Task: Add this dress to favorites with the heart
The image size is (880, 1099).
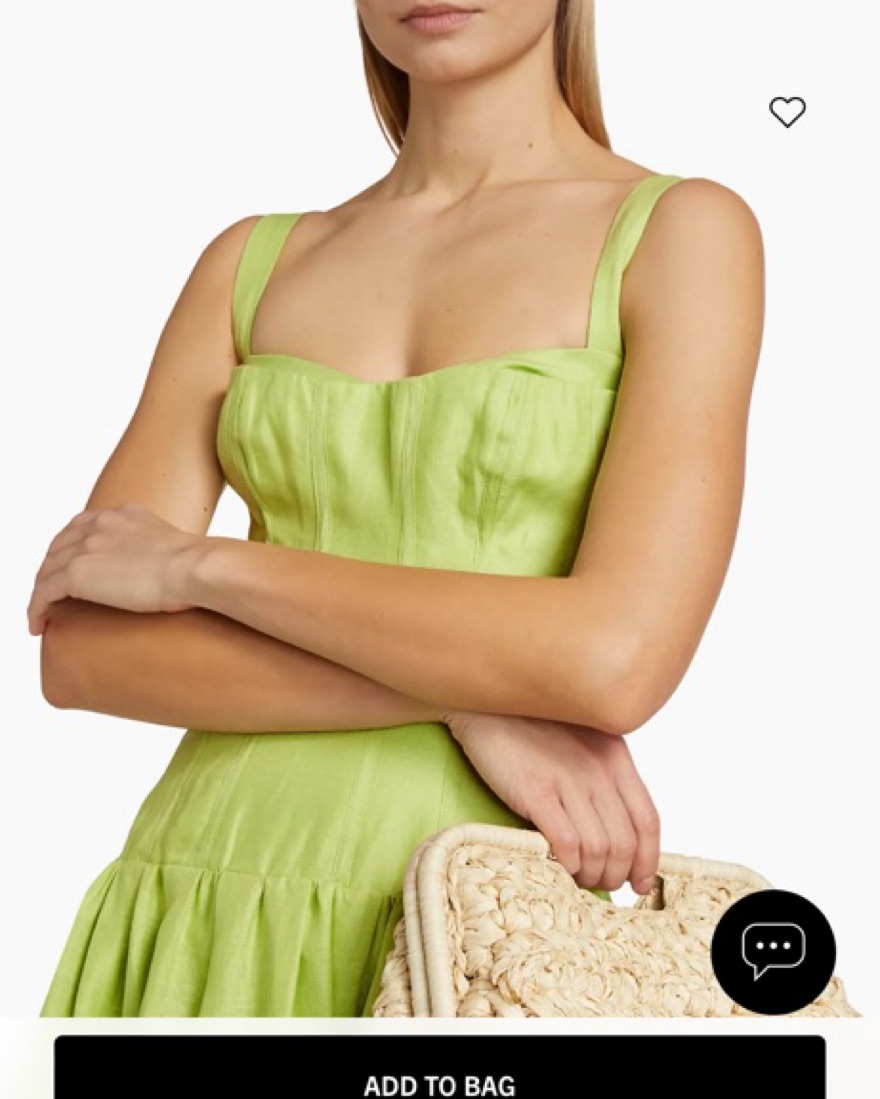Action: [x=787, y=111]
